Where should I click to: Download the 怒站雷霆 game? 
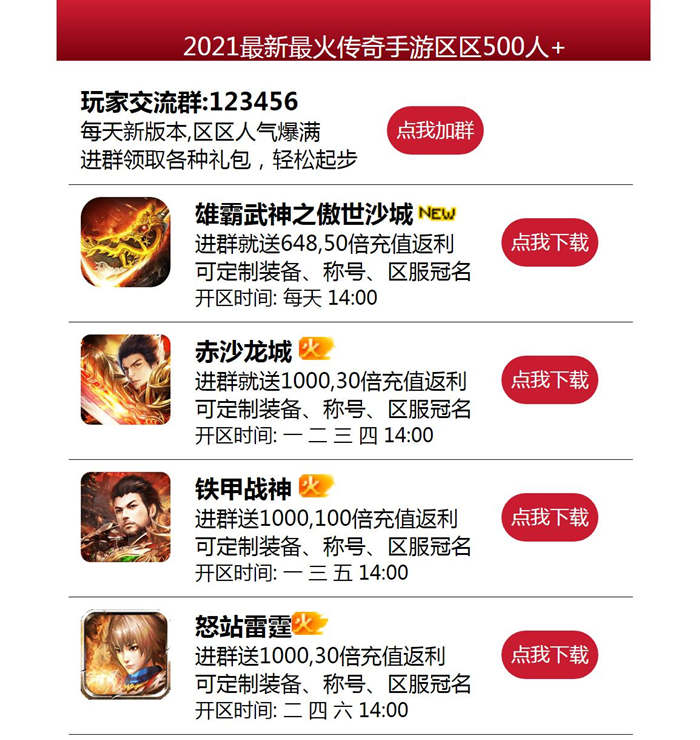[x=549, y=655]
